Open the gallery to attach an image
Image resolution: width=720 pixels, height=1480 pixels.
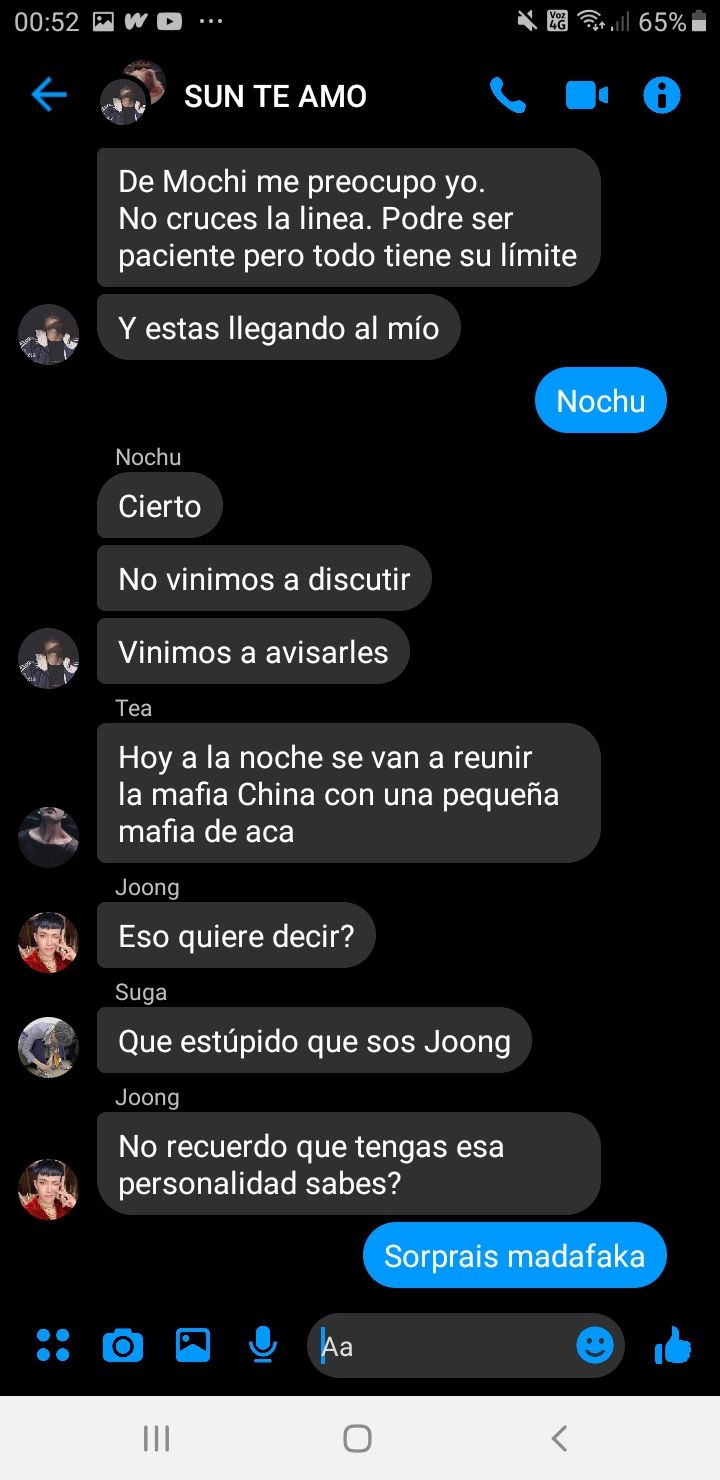[x=193, y=1346]
